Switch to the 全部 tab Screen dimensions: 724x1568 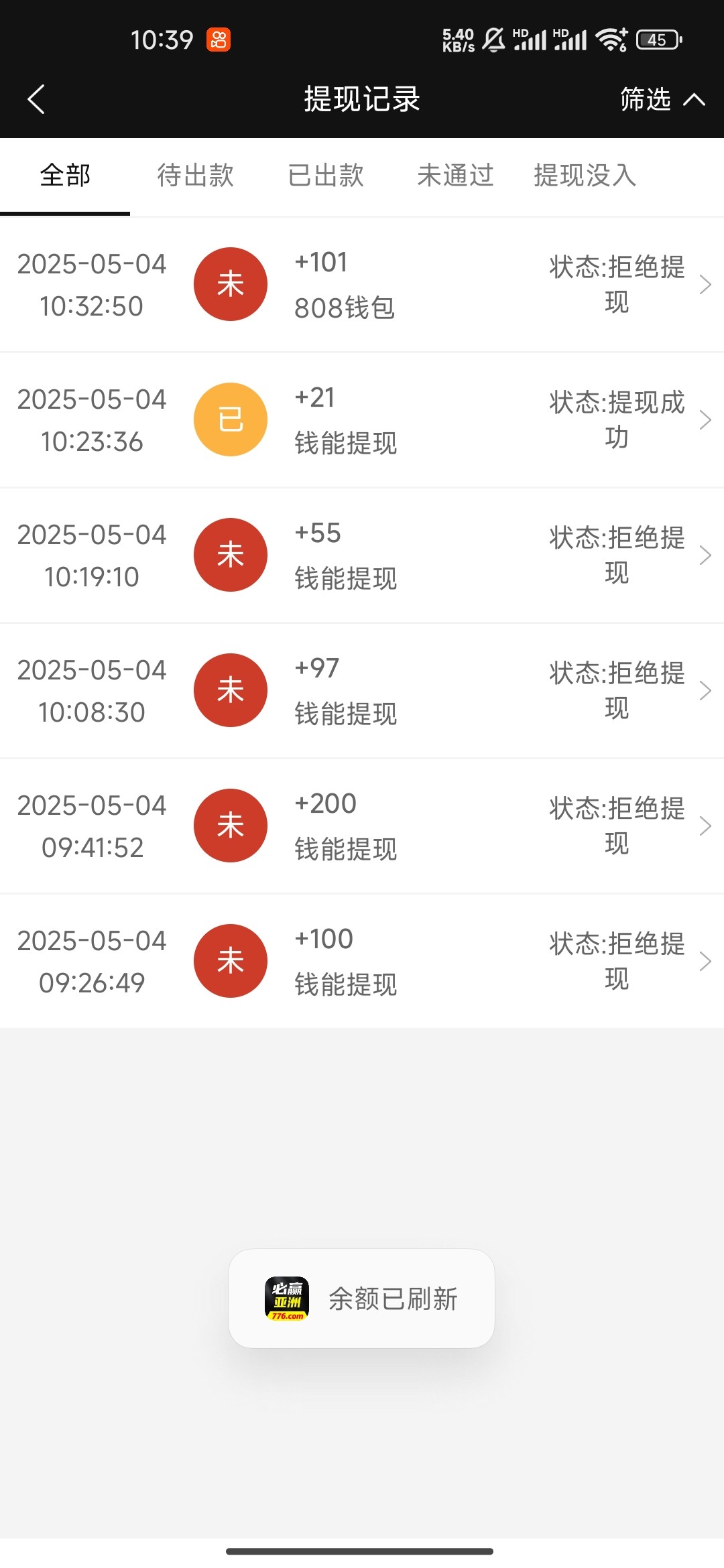point(65,176)
